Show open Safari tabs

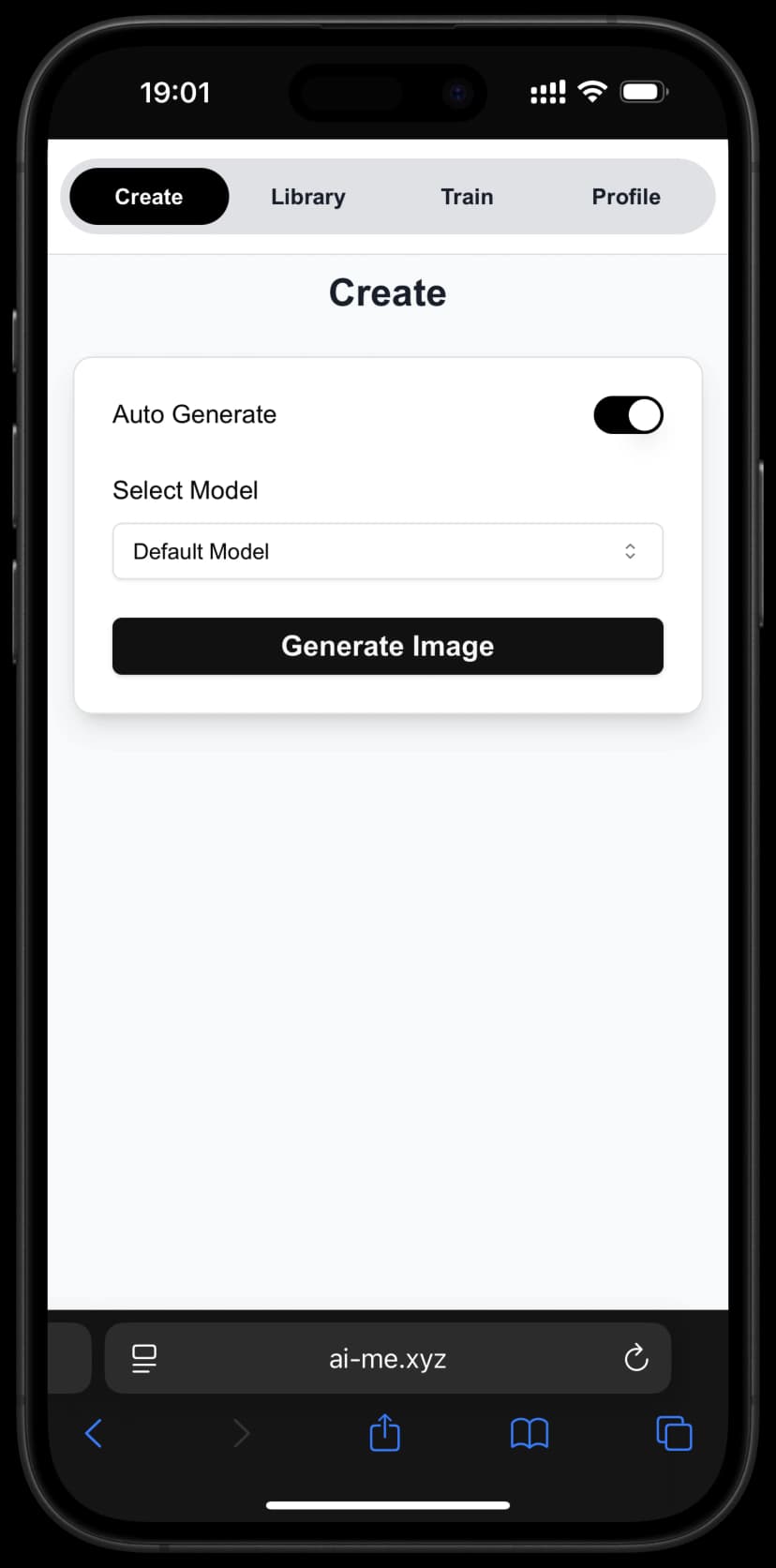click(674, 1433)
